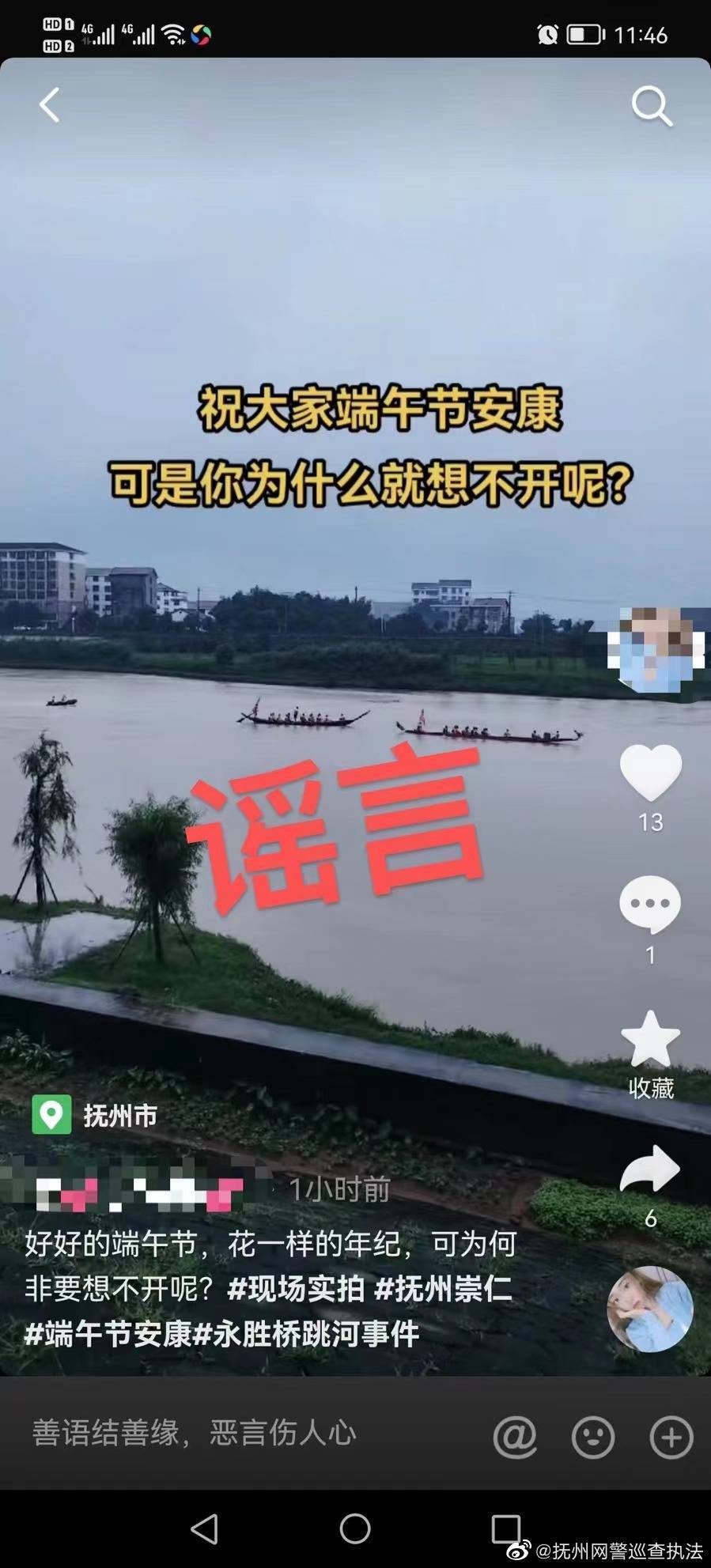Screen dimensions: 711x1568
Task: Mention a user with the @ icon
Action: (x=515, y=1437)
